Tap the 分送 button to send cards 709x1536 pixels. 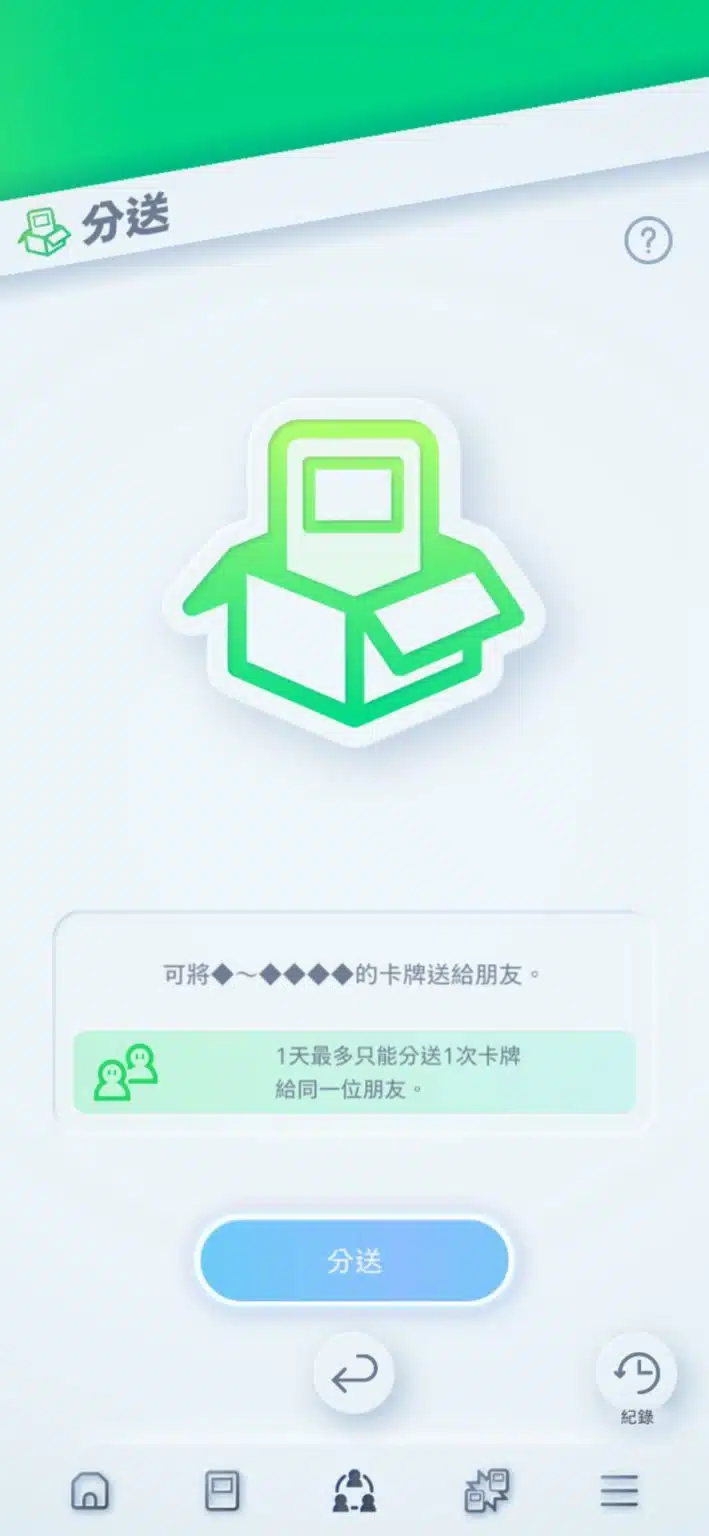tap(354, 1260)
